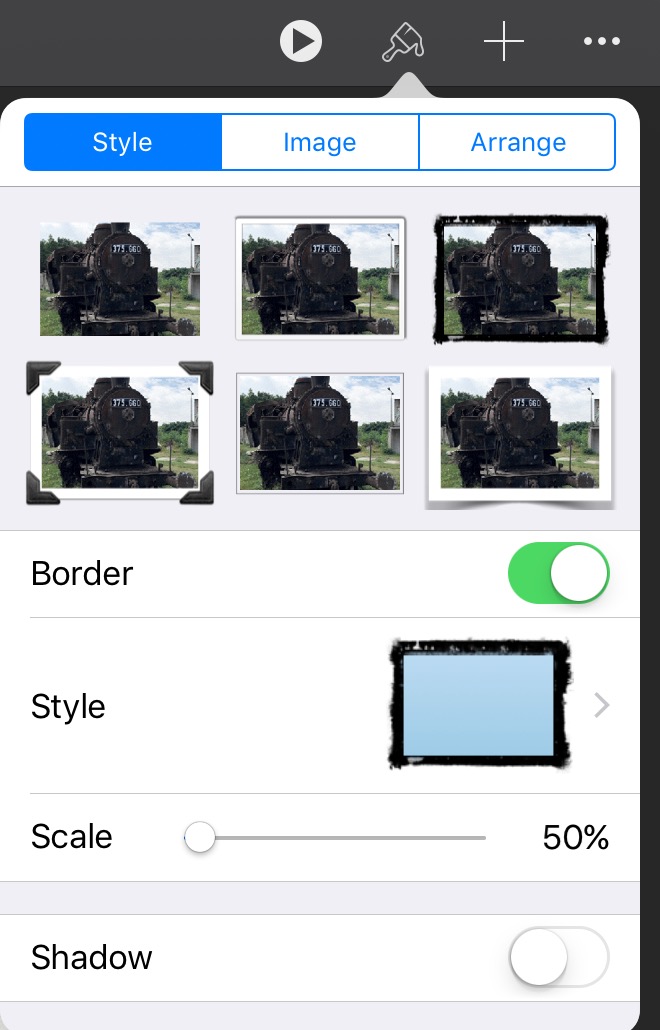
Task: Select the photo corners image style
Action: pos(120,432)
